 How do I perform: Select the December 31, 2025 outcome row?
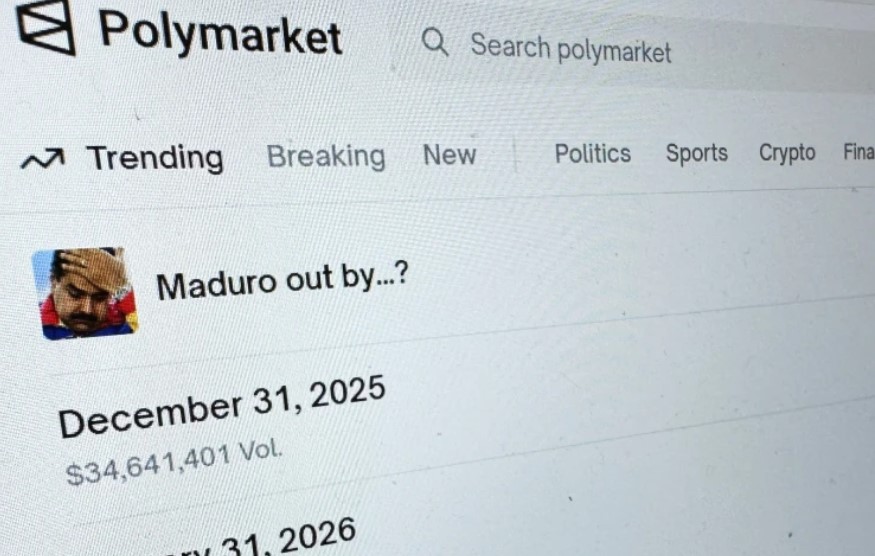pos(222,407)
